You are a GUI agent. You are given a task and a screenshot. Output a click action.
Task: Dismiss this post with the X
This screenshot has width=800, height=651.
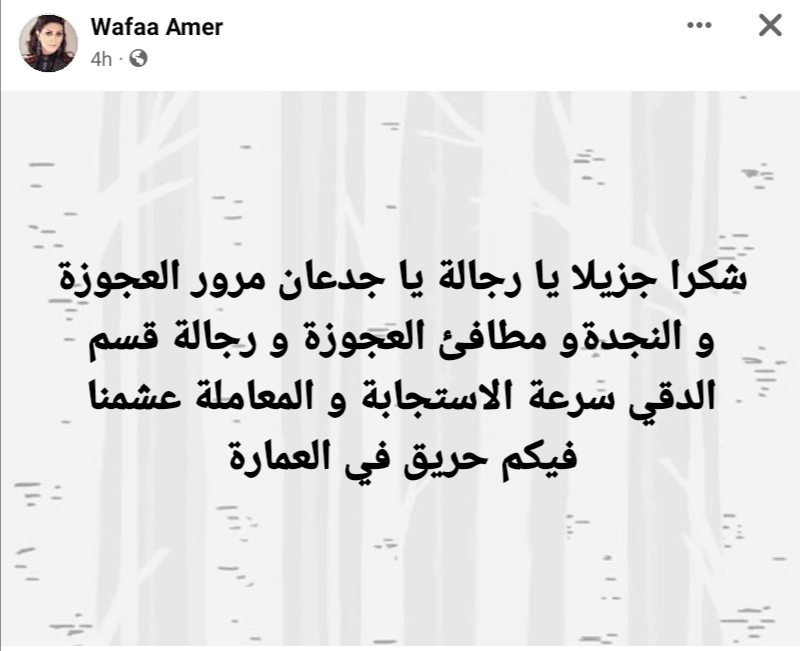[x=769, y=26]
